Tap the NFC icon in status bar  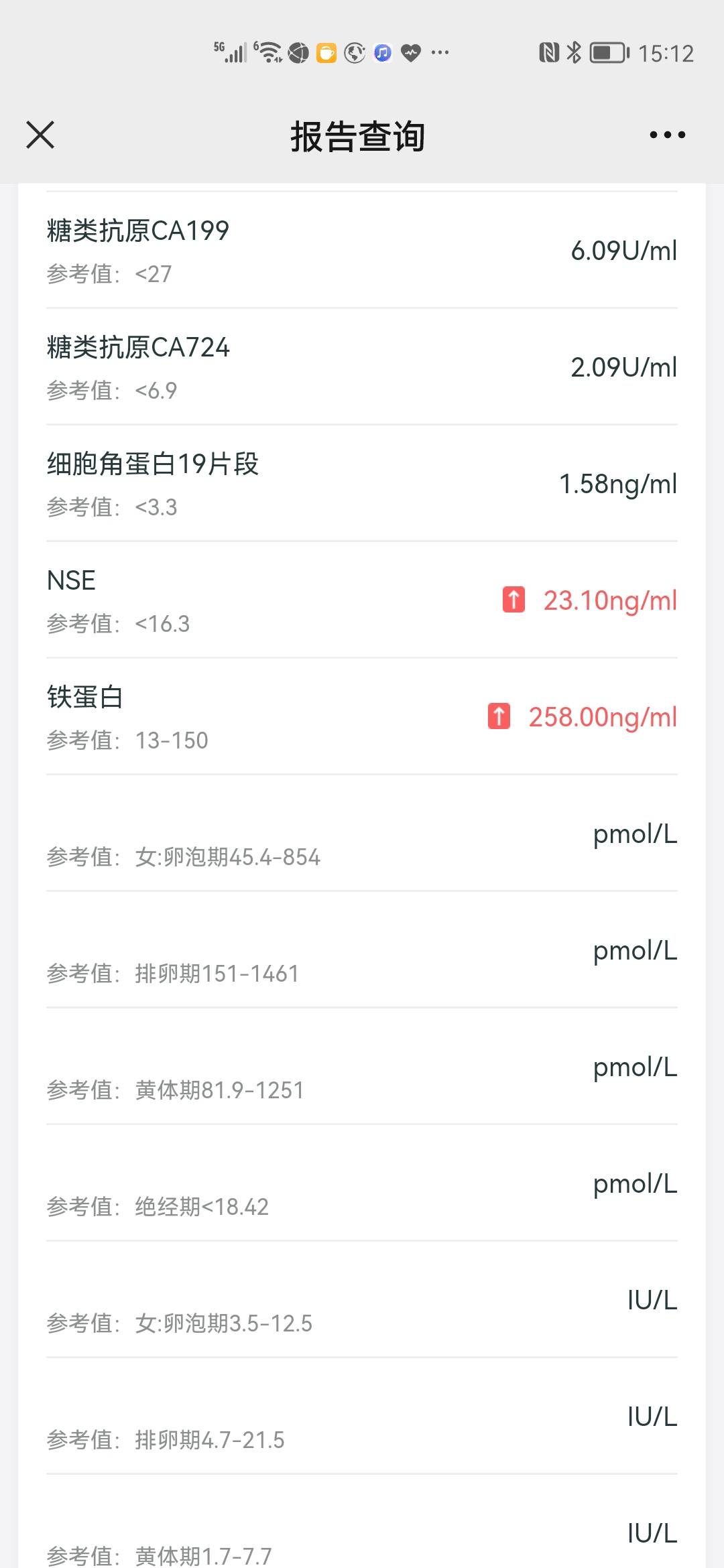pyautogui.click(x=550, y=52)
